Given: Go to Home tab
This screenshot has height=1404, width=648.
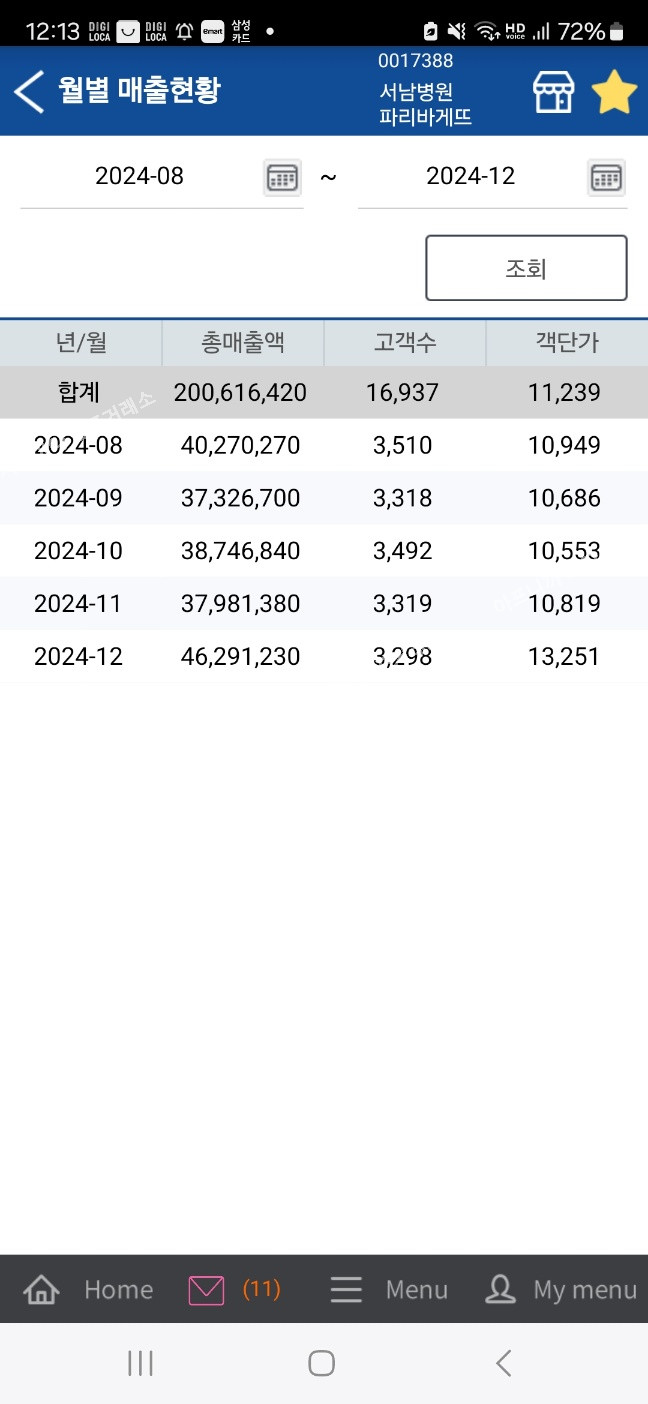Looking at the screenshot, I should tap(88, 1289).
